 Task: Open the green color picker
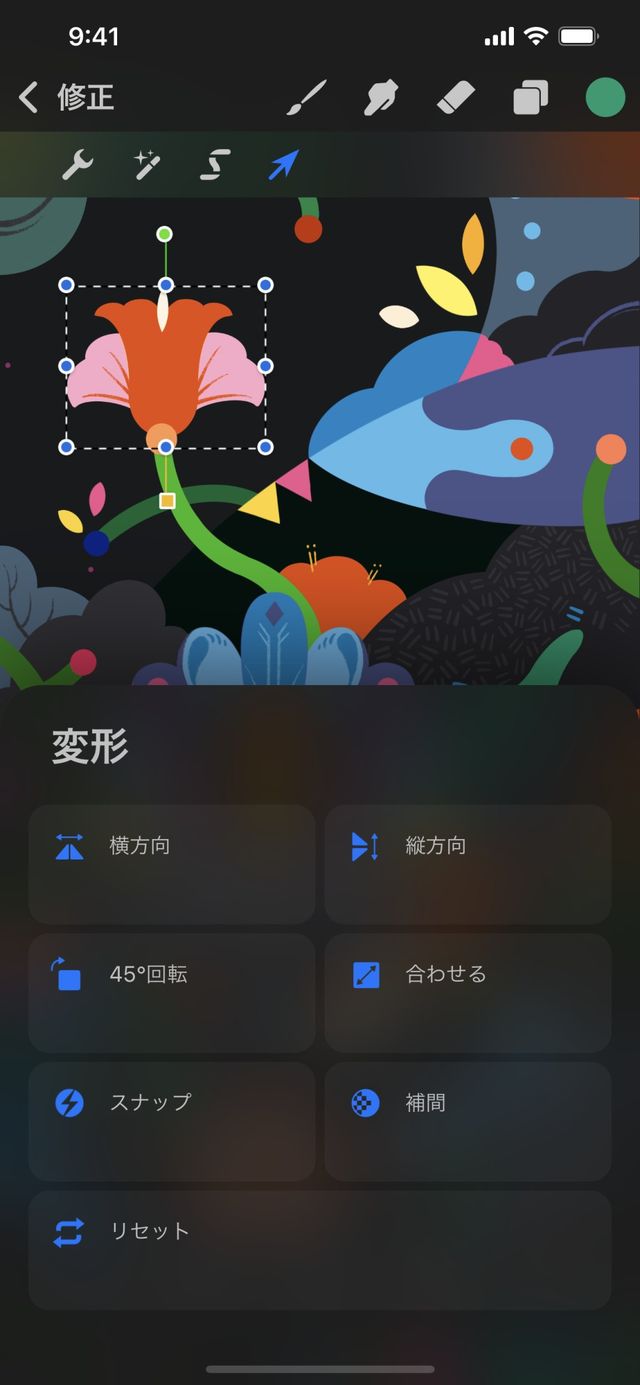pos(605,98)
